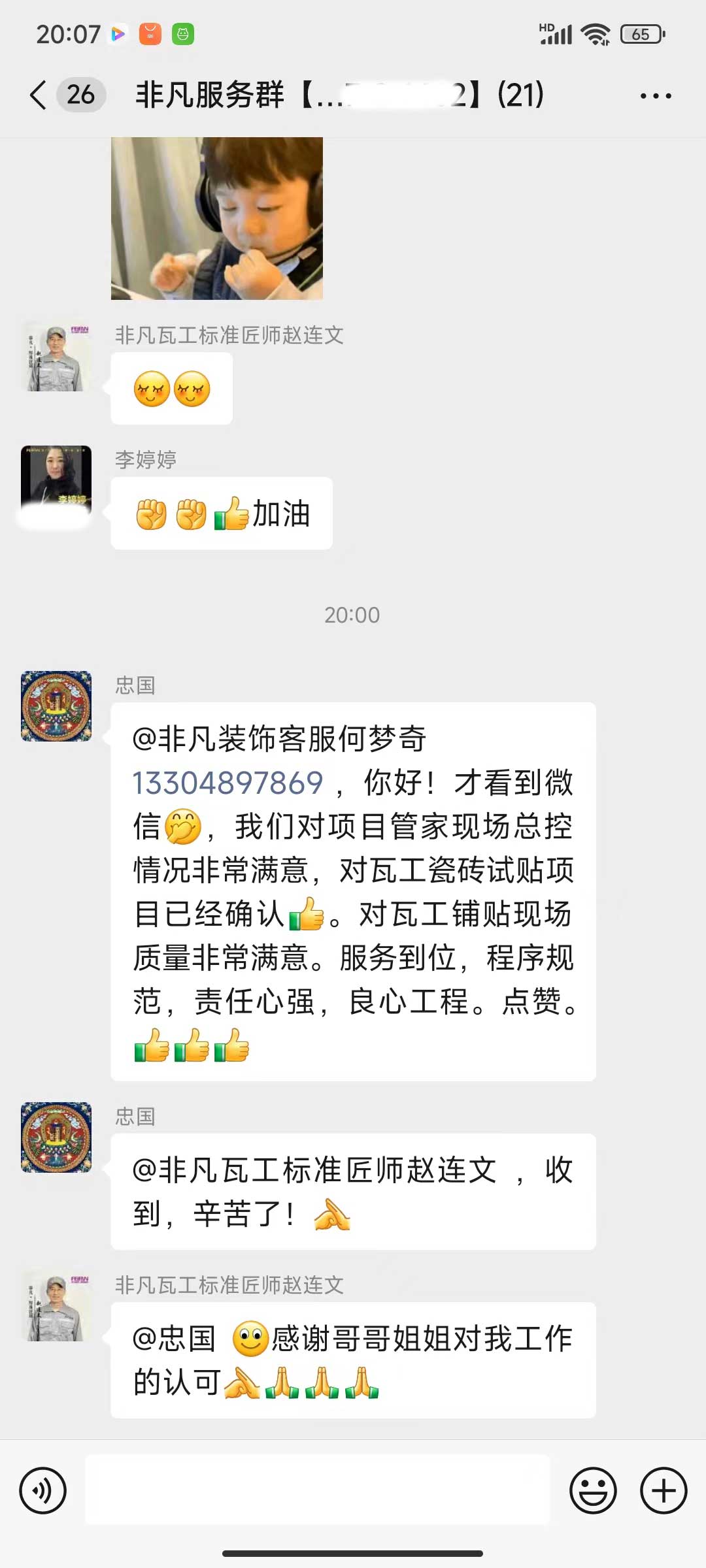Image resolution: width=706 pixels, height=1568 pixels.
Task: View 李婷婷's profile avatar
Action: pos(56,481)
